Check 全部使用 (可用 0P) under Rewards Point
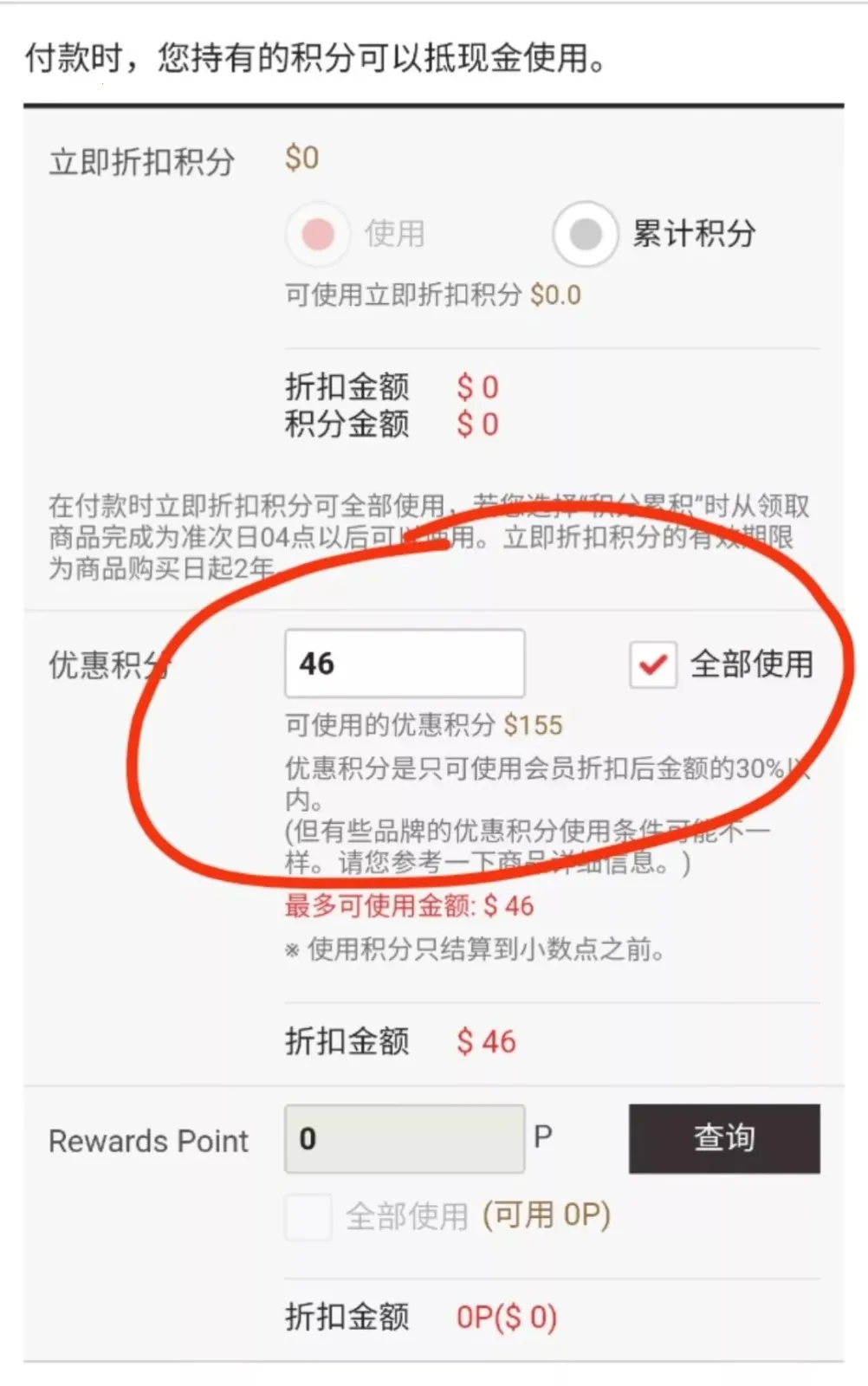 pyautogui.click(x=308, y=1216)
